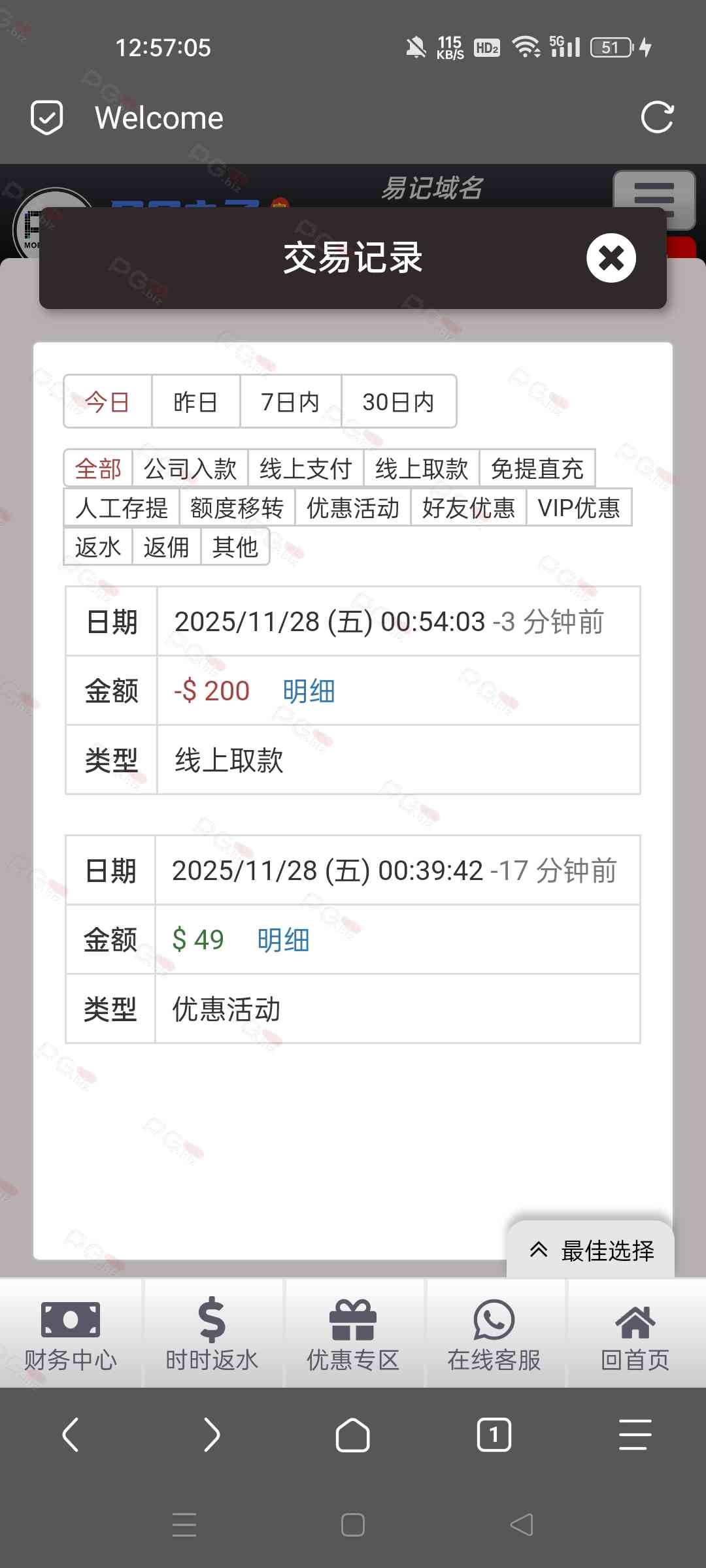Open 明细 for the -$200 withdrawal
The image size is (706, 1568).
[x=309, y=691]
